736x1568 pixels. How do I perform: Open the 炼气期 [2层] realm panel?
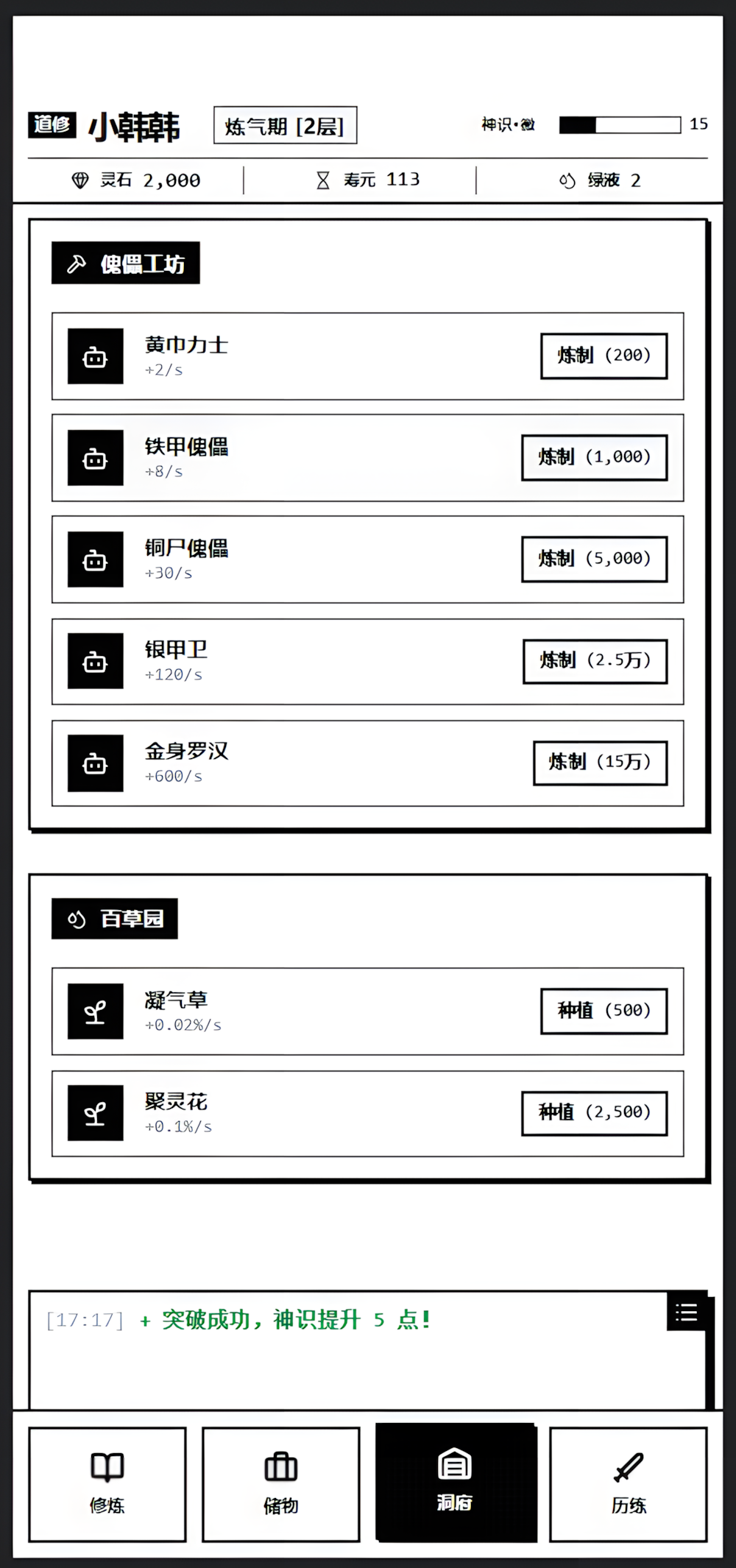pyautogui.click(x=283, y=125)
